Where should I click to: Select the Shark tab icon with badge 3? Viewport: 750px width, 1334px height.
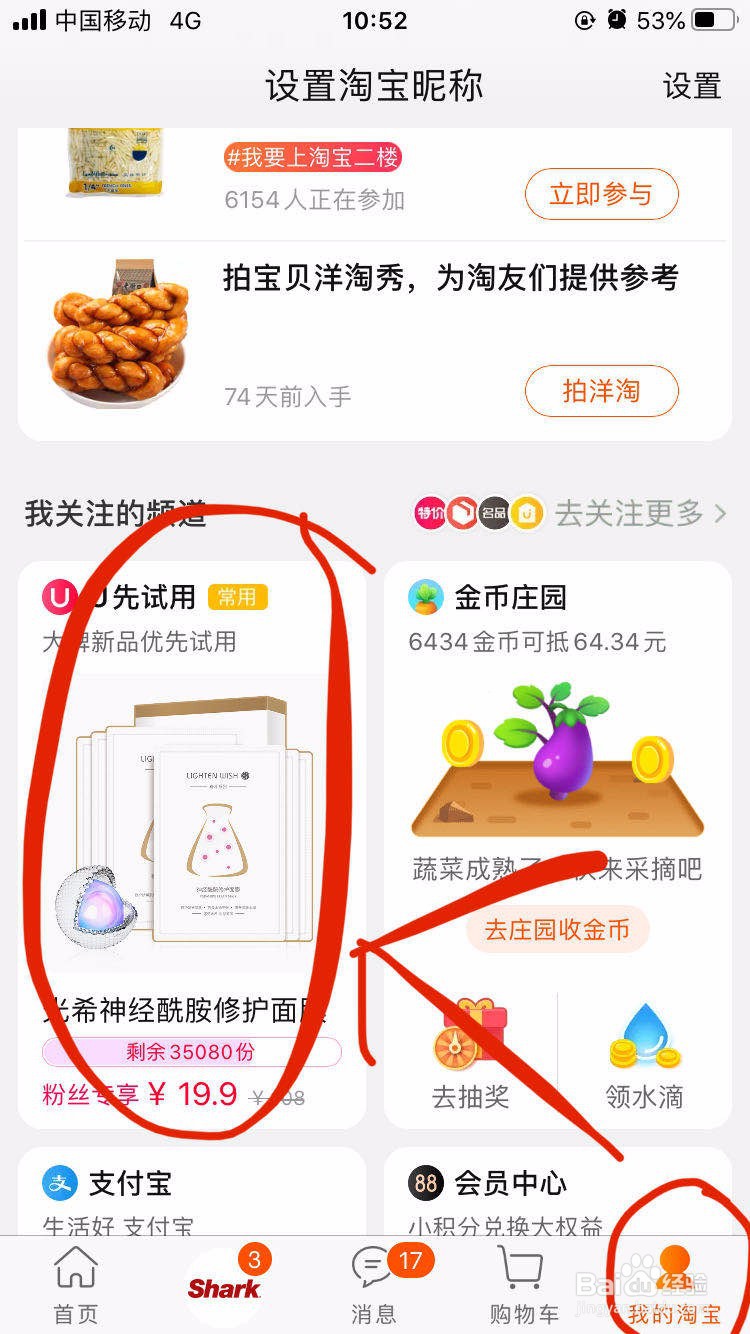point(225,1285)
